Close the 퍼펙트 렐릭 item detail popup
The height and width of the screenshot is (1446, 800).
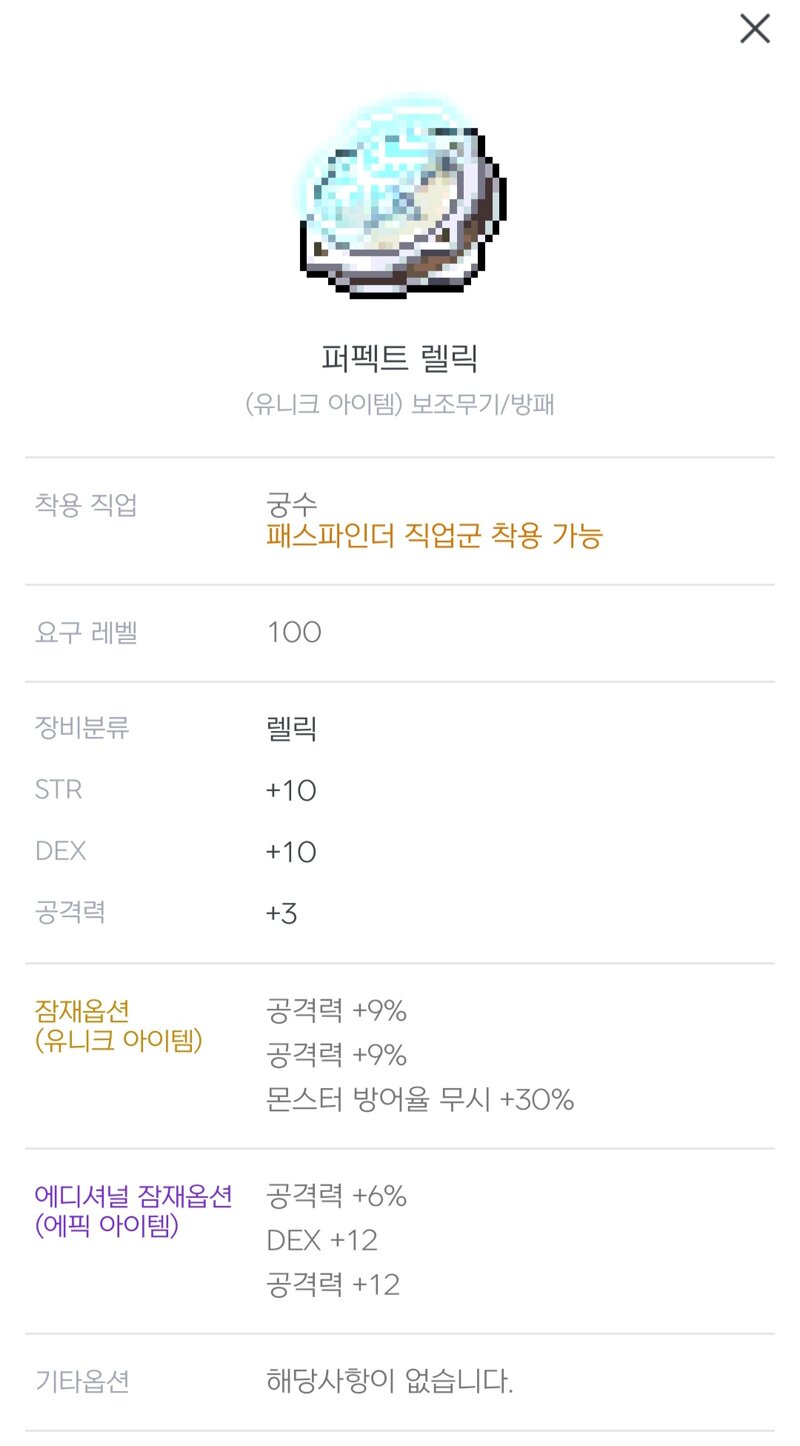(x=755, y=29)
